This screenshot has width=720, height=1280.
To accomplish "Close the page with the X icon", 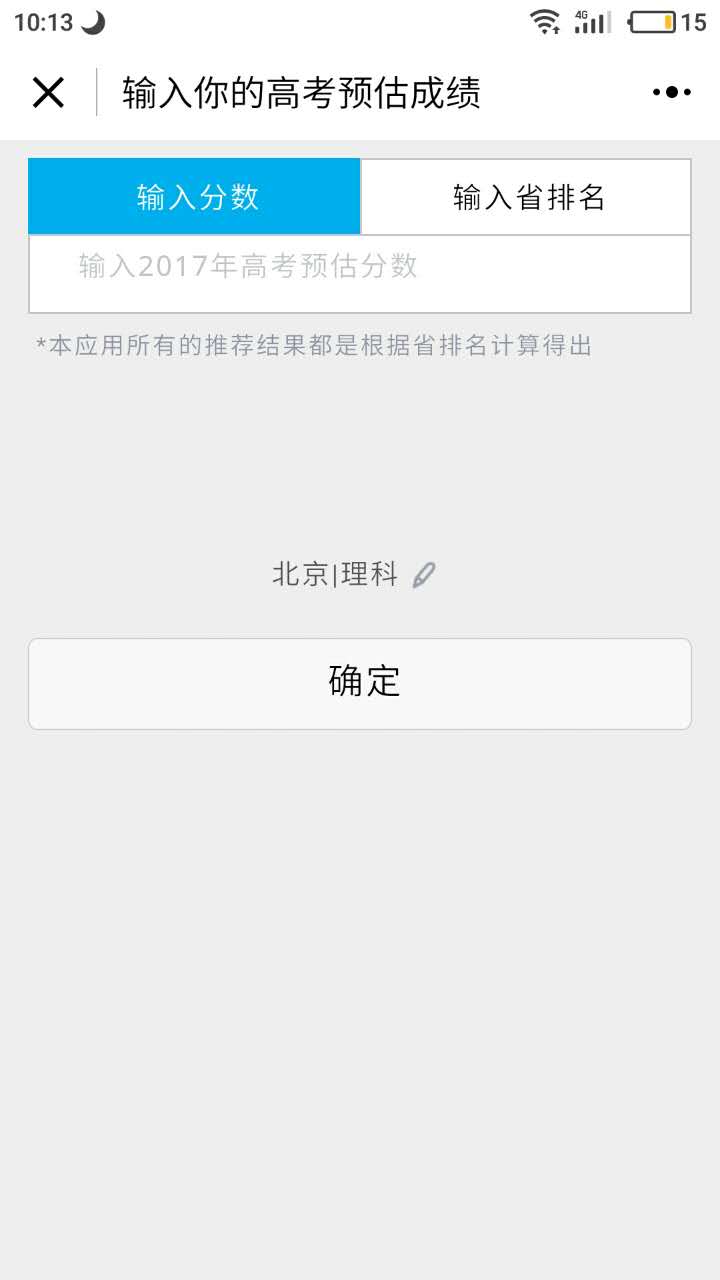I will [x=48, y=93].
